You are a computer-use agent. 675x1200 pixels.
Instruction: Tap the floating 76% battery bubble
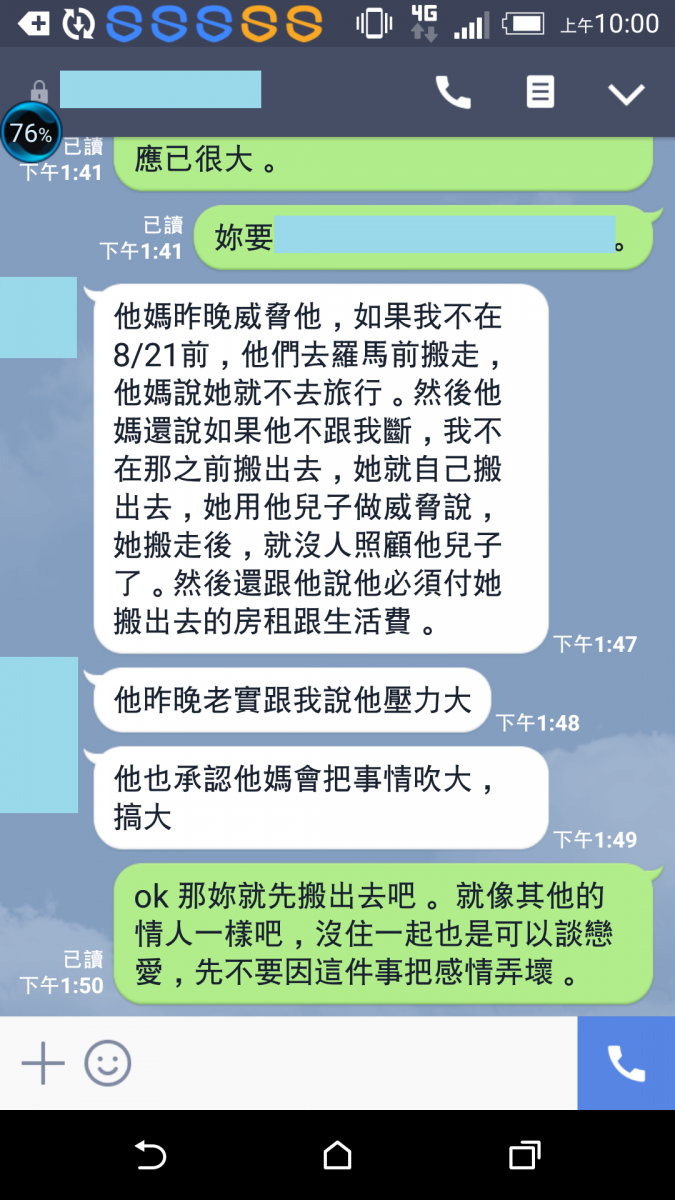tap(31, 133)
